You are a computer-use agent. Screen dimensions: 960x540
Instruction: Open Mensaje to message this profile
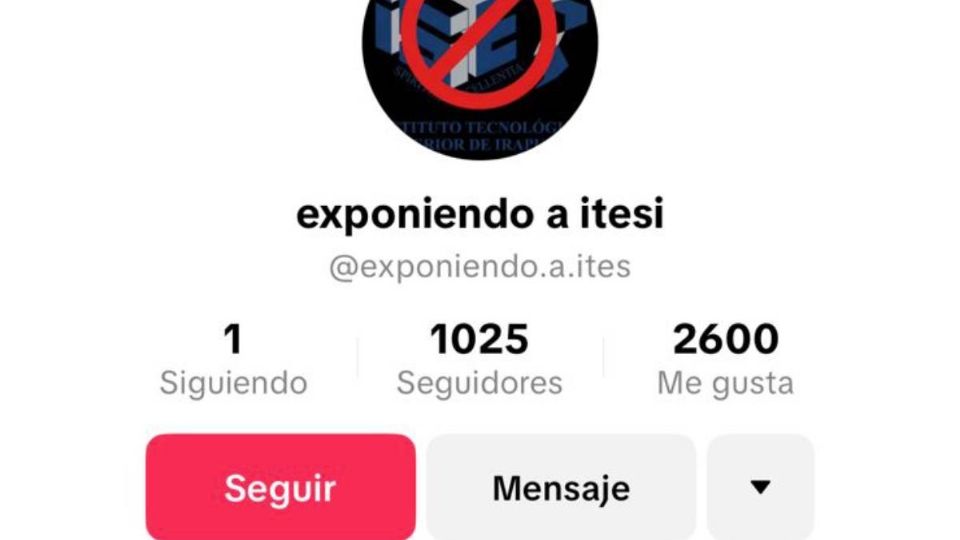(x=560, y=488)
